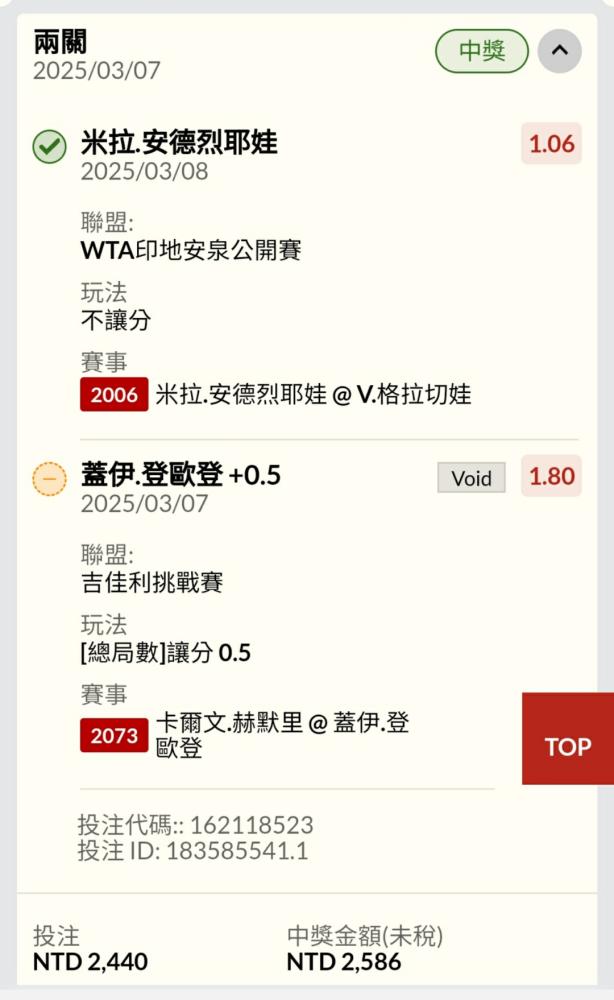Viewport: 614px width, 1000px height.
Task: Collapse the bet details with the chevron
Action: (559, 51)
